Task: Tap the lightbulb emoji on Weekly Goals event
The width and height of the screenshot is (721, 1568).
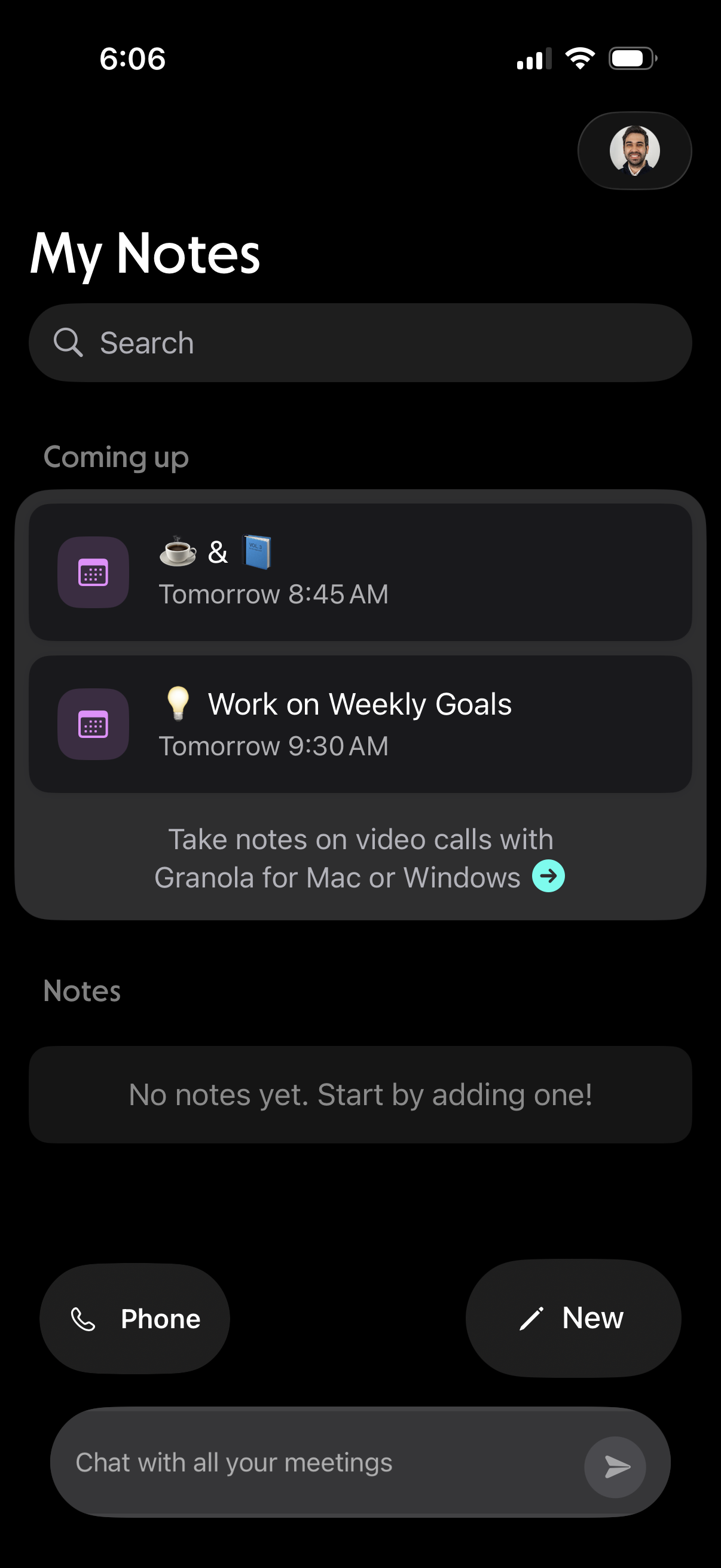Action: point(176,703)
